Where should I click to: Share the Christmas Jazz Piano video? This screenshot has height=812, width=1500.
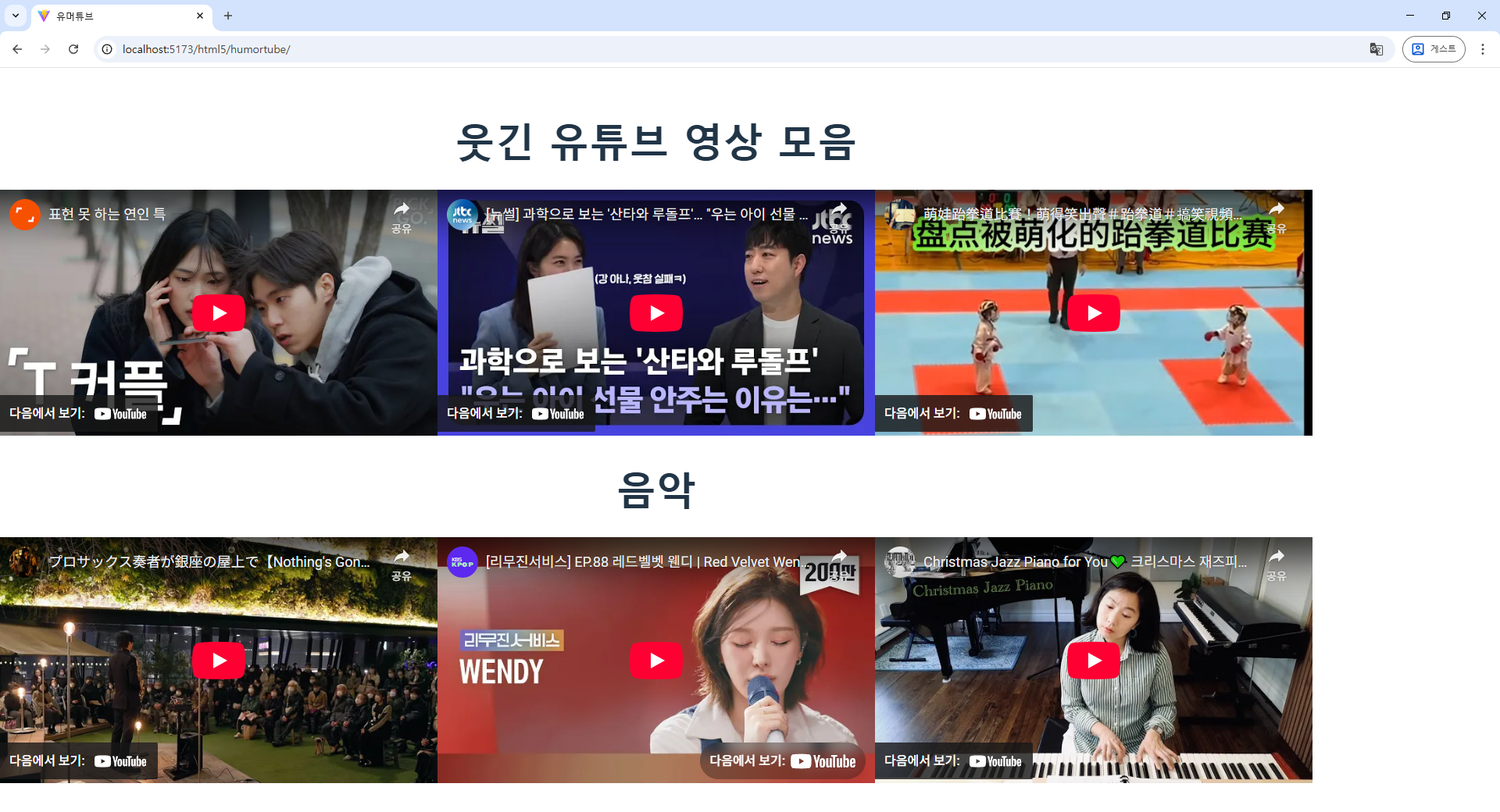1277,563
